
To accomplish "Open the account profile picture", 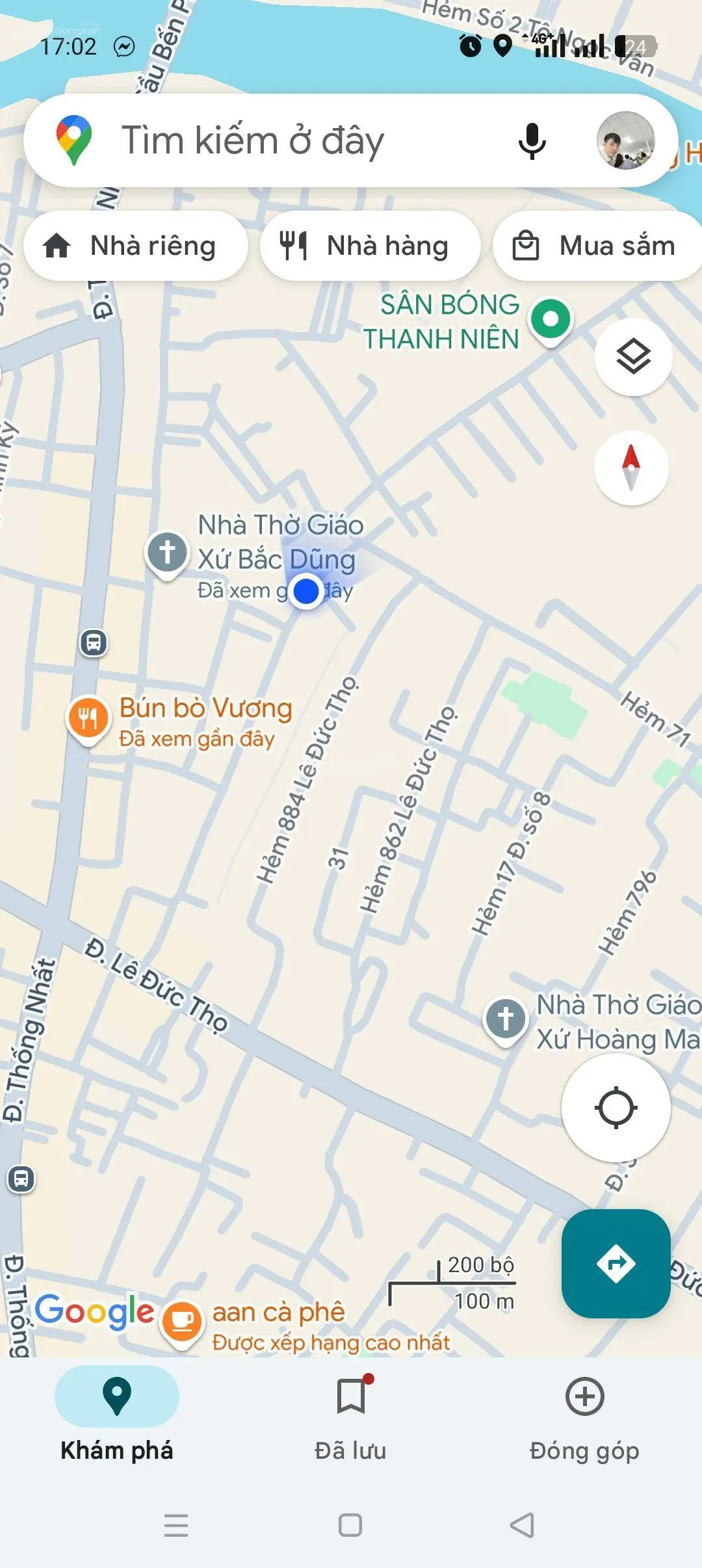I will [625, 140].
